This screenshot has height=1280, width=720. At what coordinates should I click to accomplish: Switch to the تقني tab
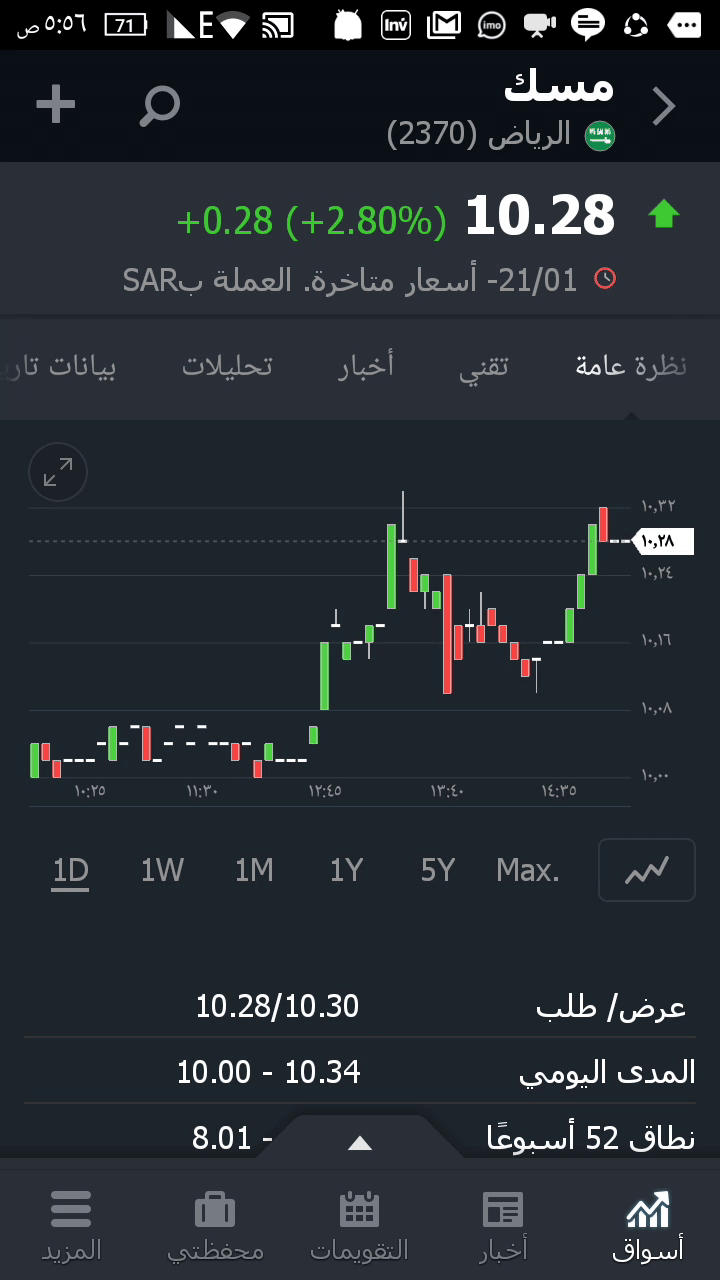484,366
